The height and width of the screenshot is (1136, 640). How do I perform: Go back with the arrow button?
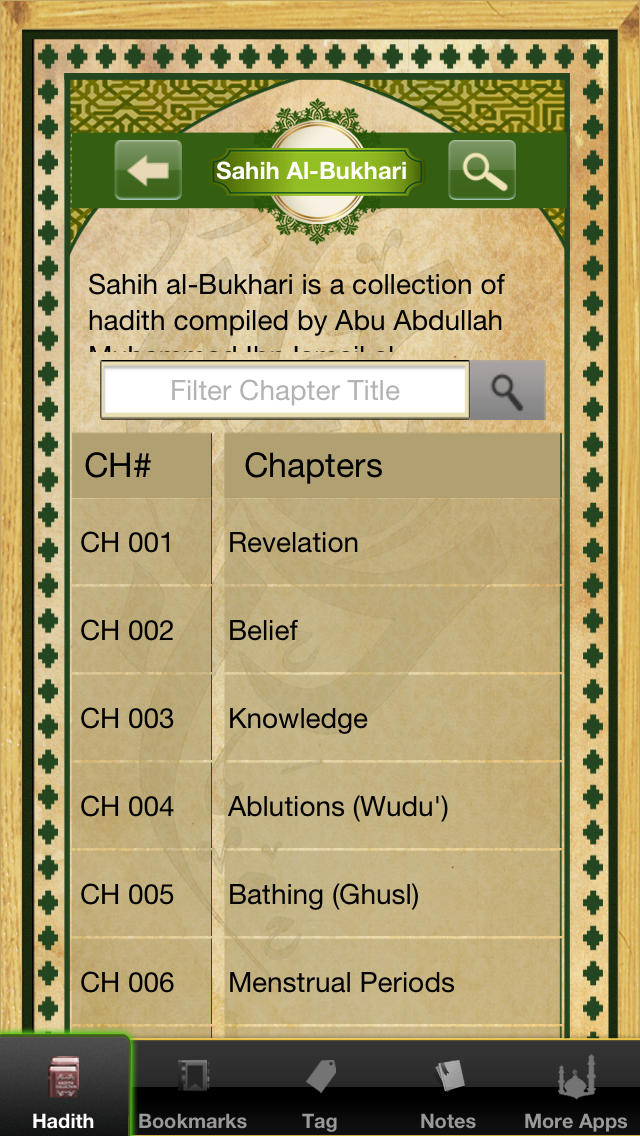click(x=148, y=170)
